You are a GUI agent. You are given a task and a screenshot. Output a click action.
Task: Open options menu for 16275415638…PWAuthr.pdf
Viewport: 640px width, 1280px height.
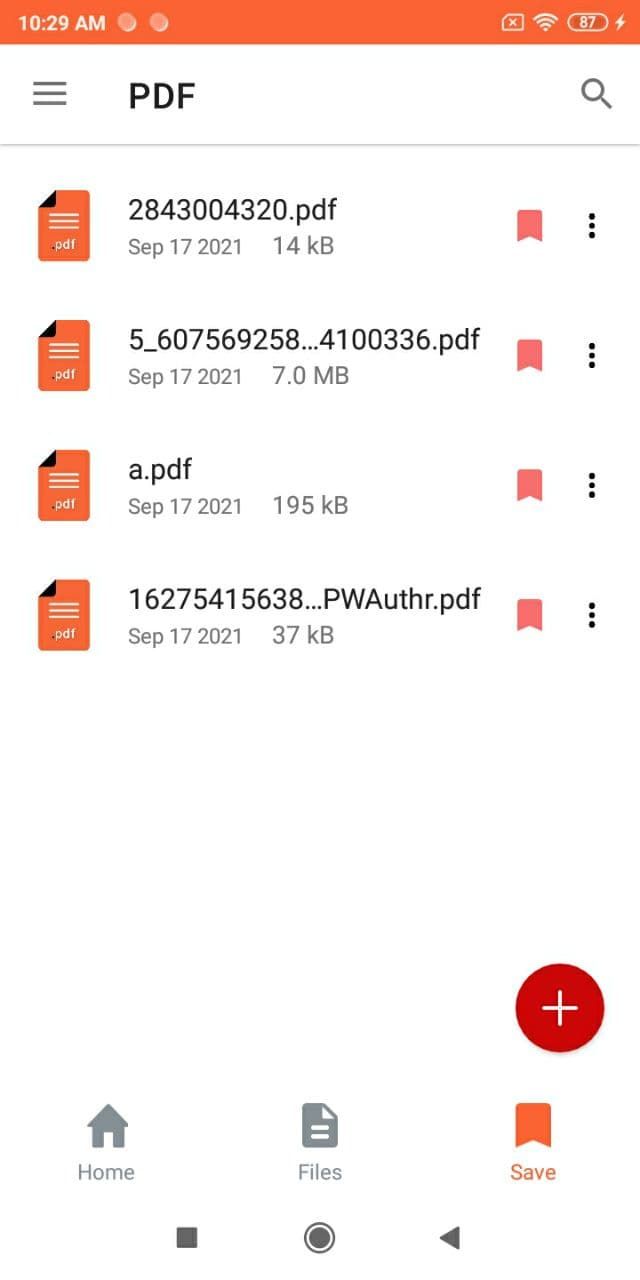pos(592,615)
